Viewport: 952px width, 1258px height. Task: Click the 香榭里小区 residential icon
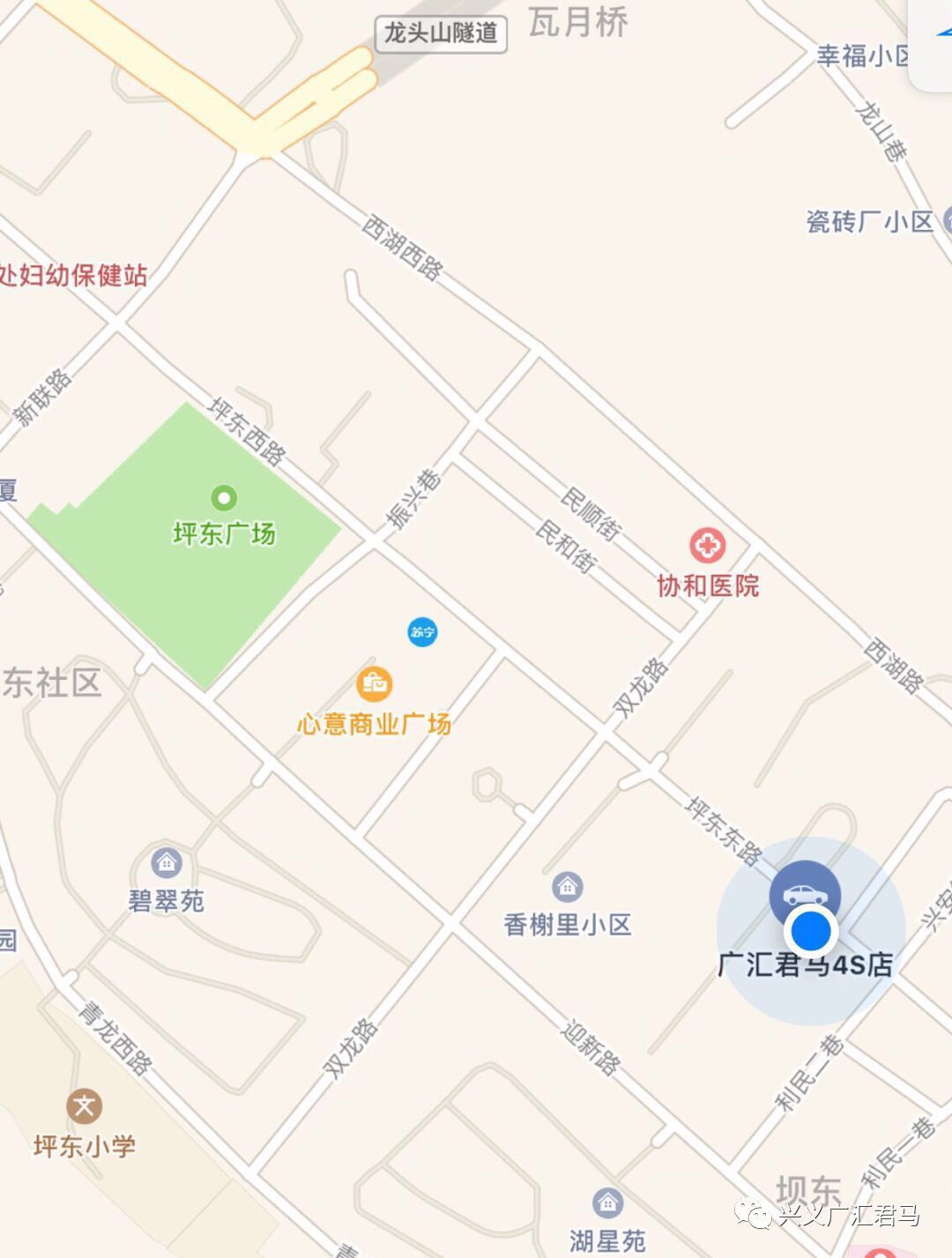click(567, 889)
